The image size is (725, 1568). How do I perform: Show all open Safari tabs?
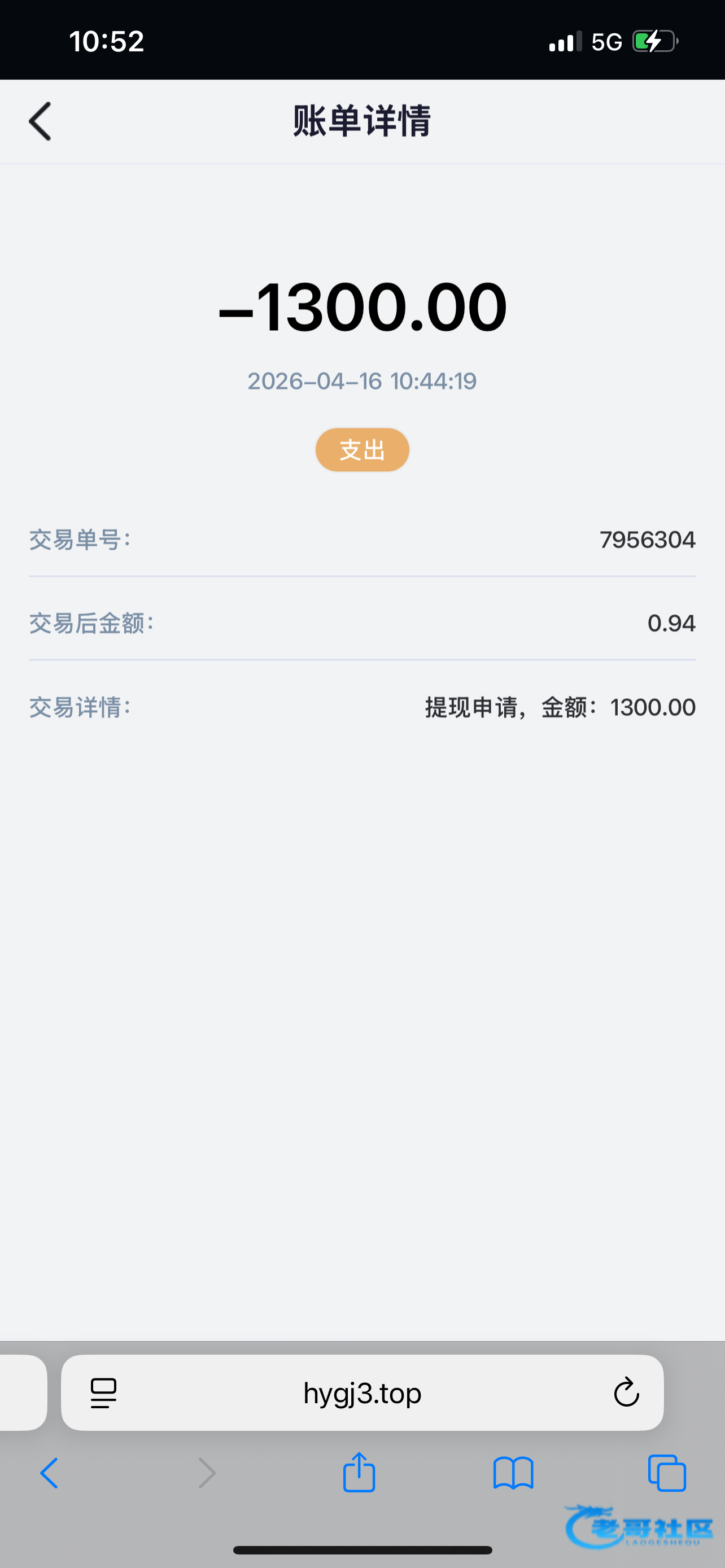point(667,1473)
